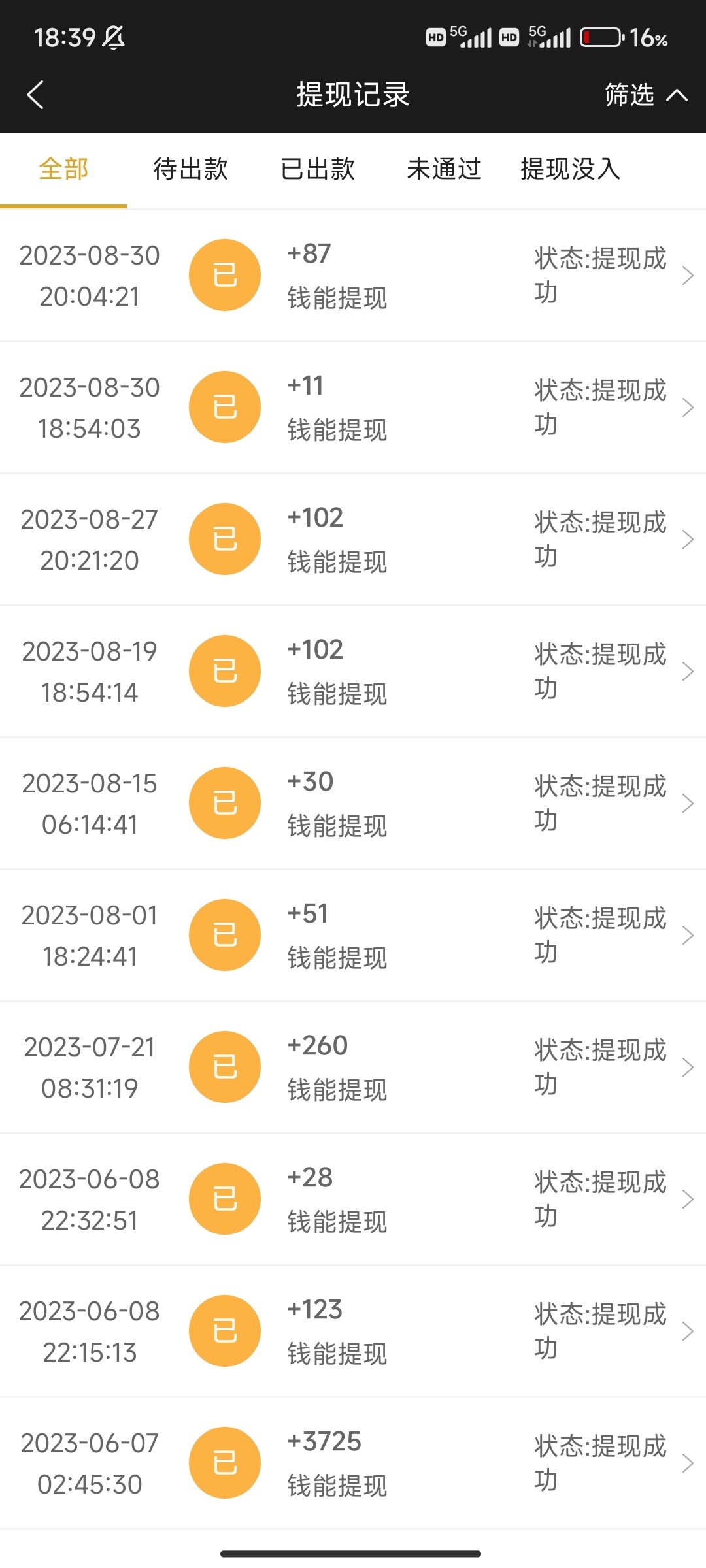Show details of the +260 withdrawal
Image resolution: width=706 pixels, height=1568 pixels.
point(353,1067)
